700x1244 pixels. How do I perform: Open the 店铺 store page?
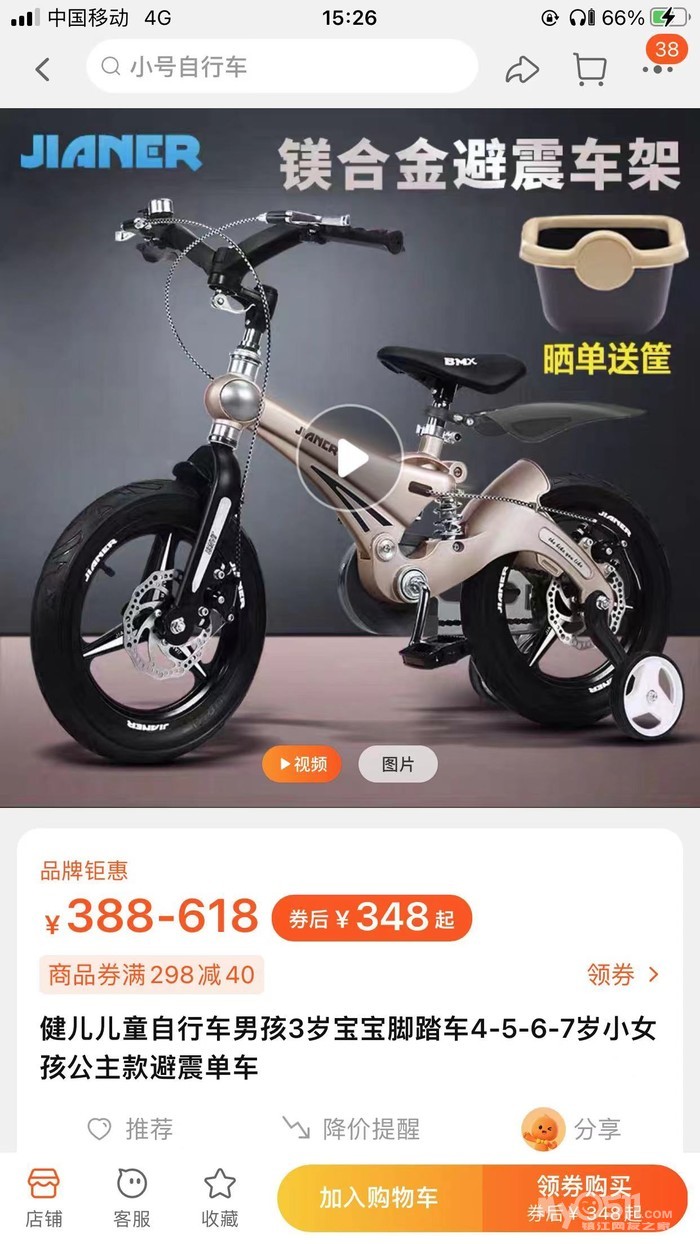tap(44, 1197)
